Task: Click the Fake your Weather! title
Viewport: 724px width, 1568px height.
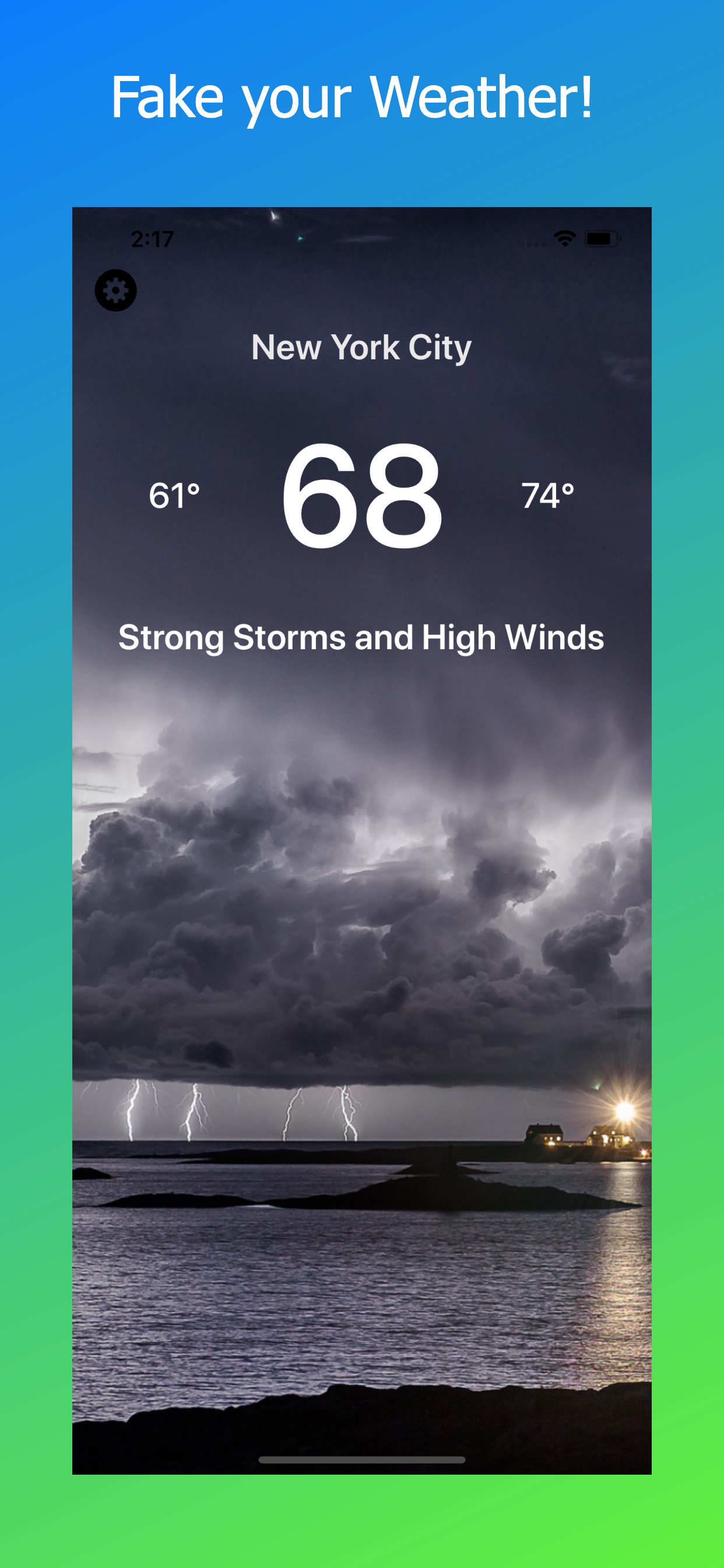Action: (x=354, y=97)
